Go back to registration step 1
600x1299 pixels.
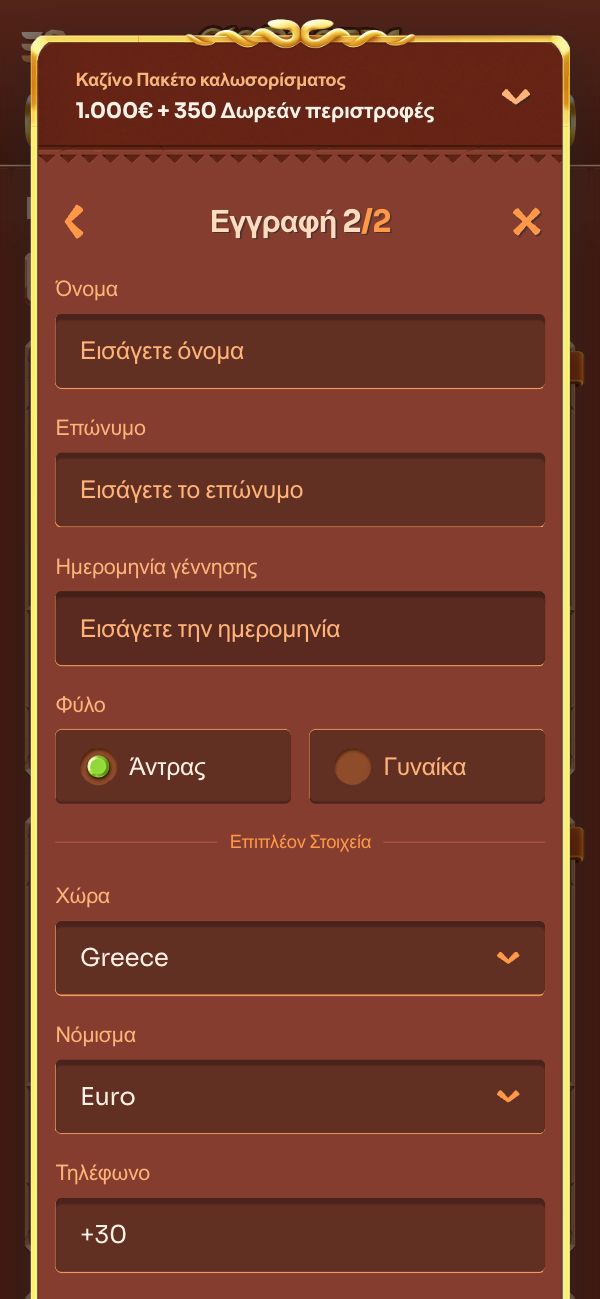(x=74, y=221)
